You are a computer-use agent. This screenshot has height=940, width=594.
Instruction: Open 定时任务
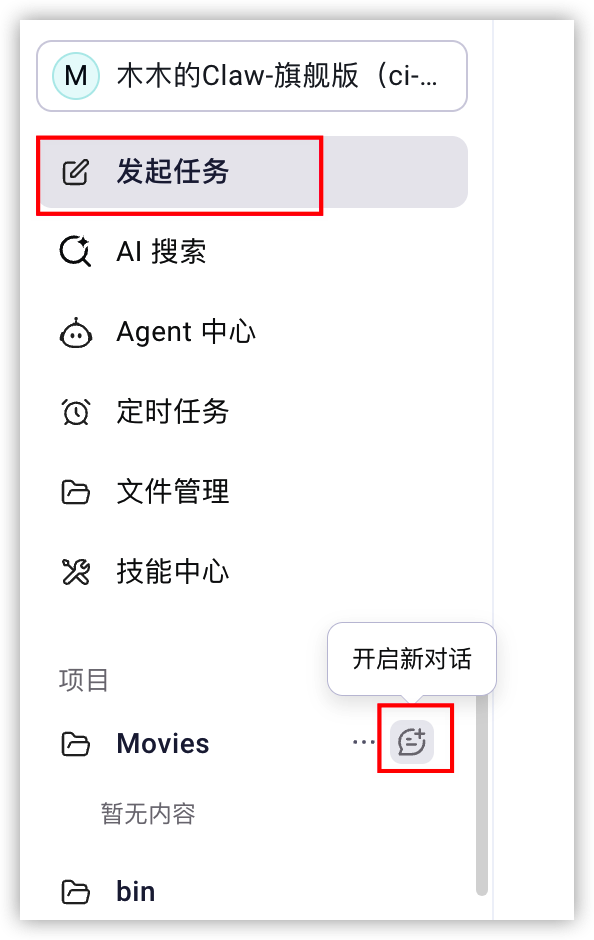click(252, 412)
